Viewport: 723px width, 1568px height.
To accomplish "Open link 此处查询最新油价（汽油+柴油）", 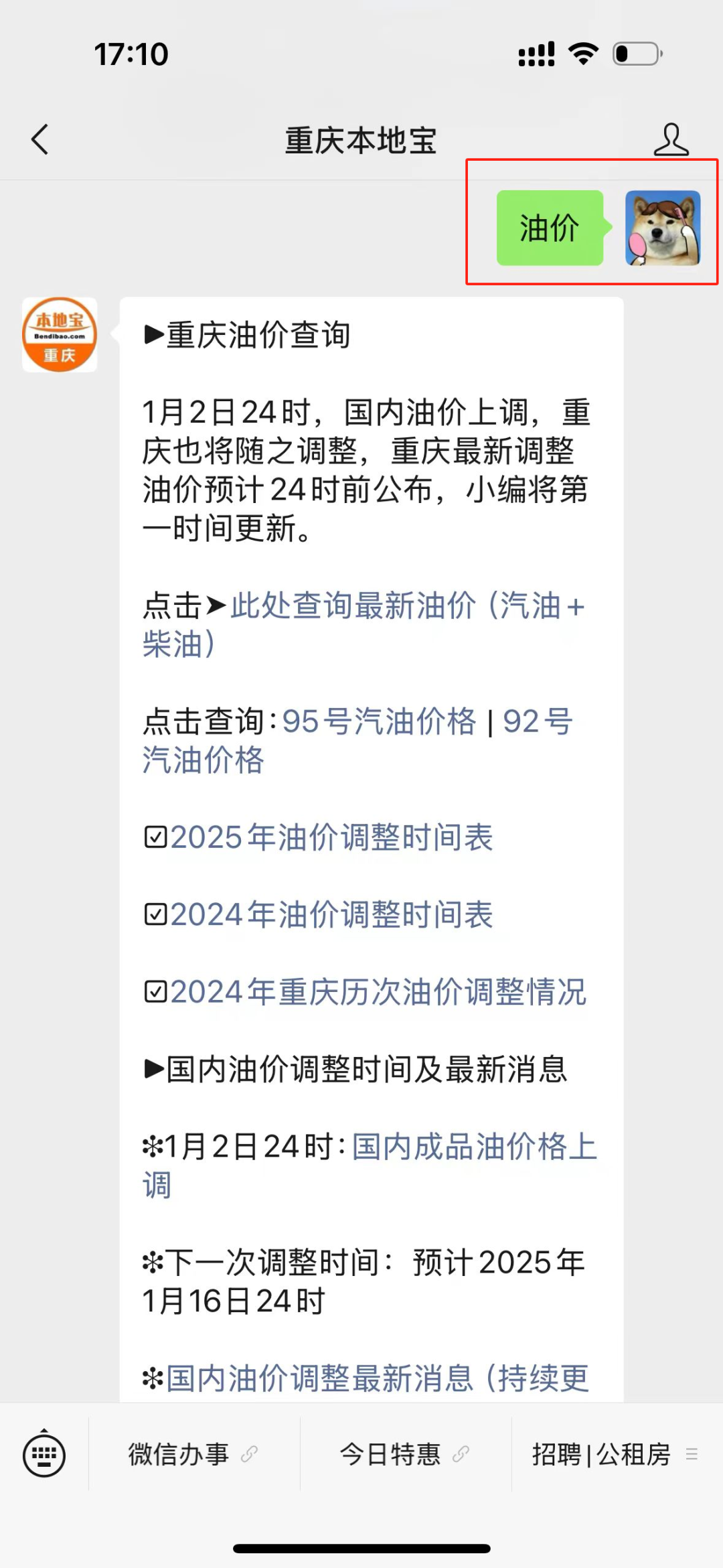I will pyautogui.click(x=364, y=625).
